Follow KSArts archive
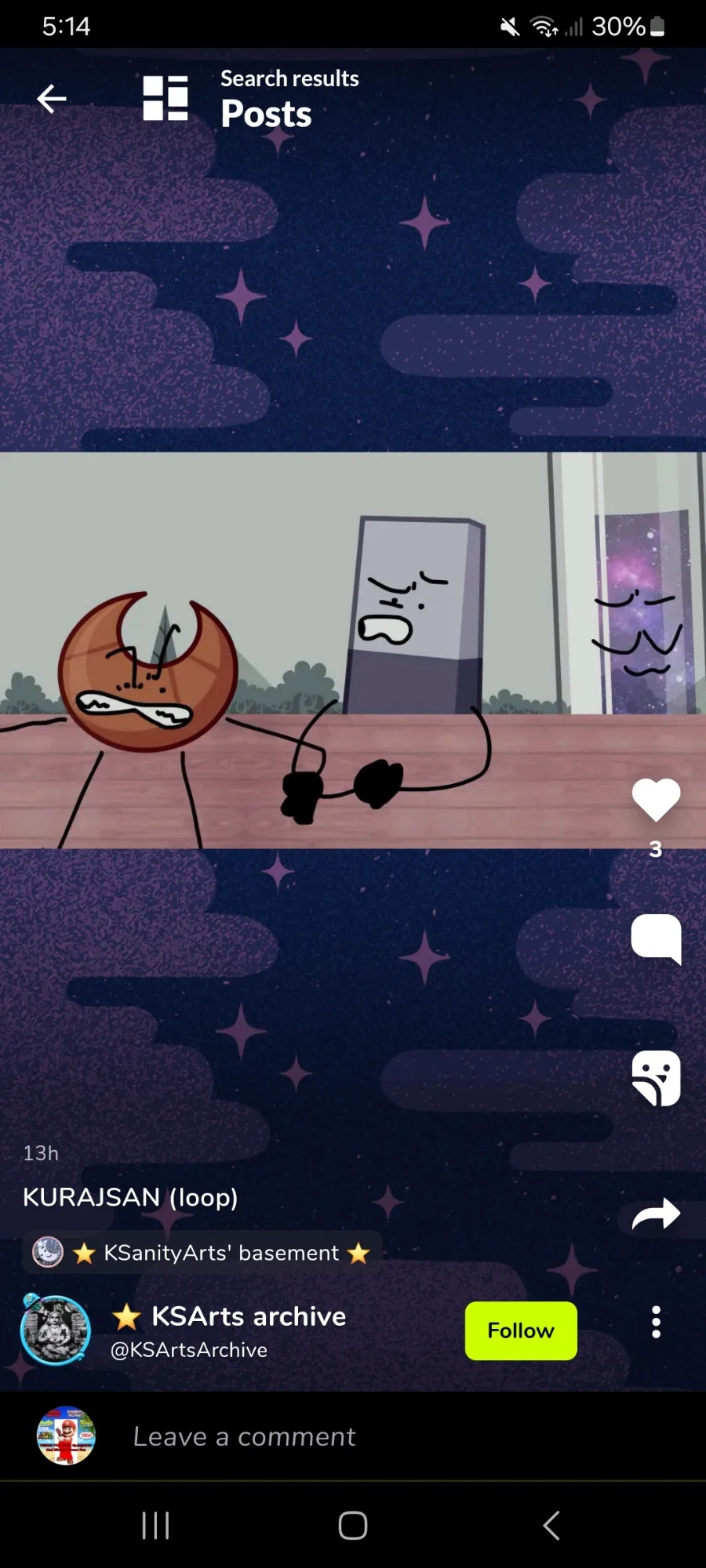This screenshot has width=706, height=1568. pos(521,1330)
